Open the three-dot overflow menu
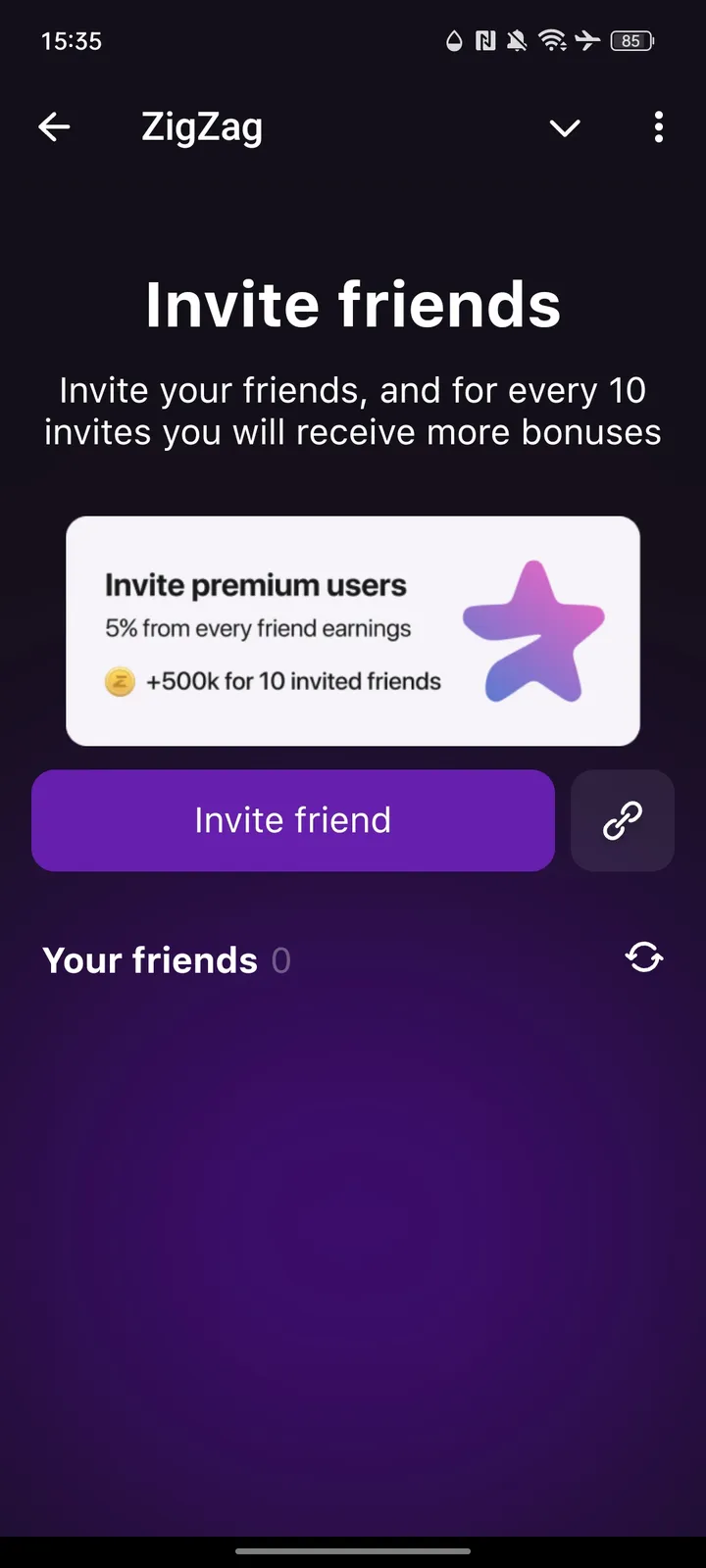Screen dimensions: 706x1568 (658, 127)
